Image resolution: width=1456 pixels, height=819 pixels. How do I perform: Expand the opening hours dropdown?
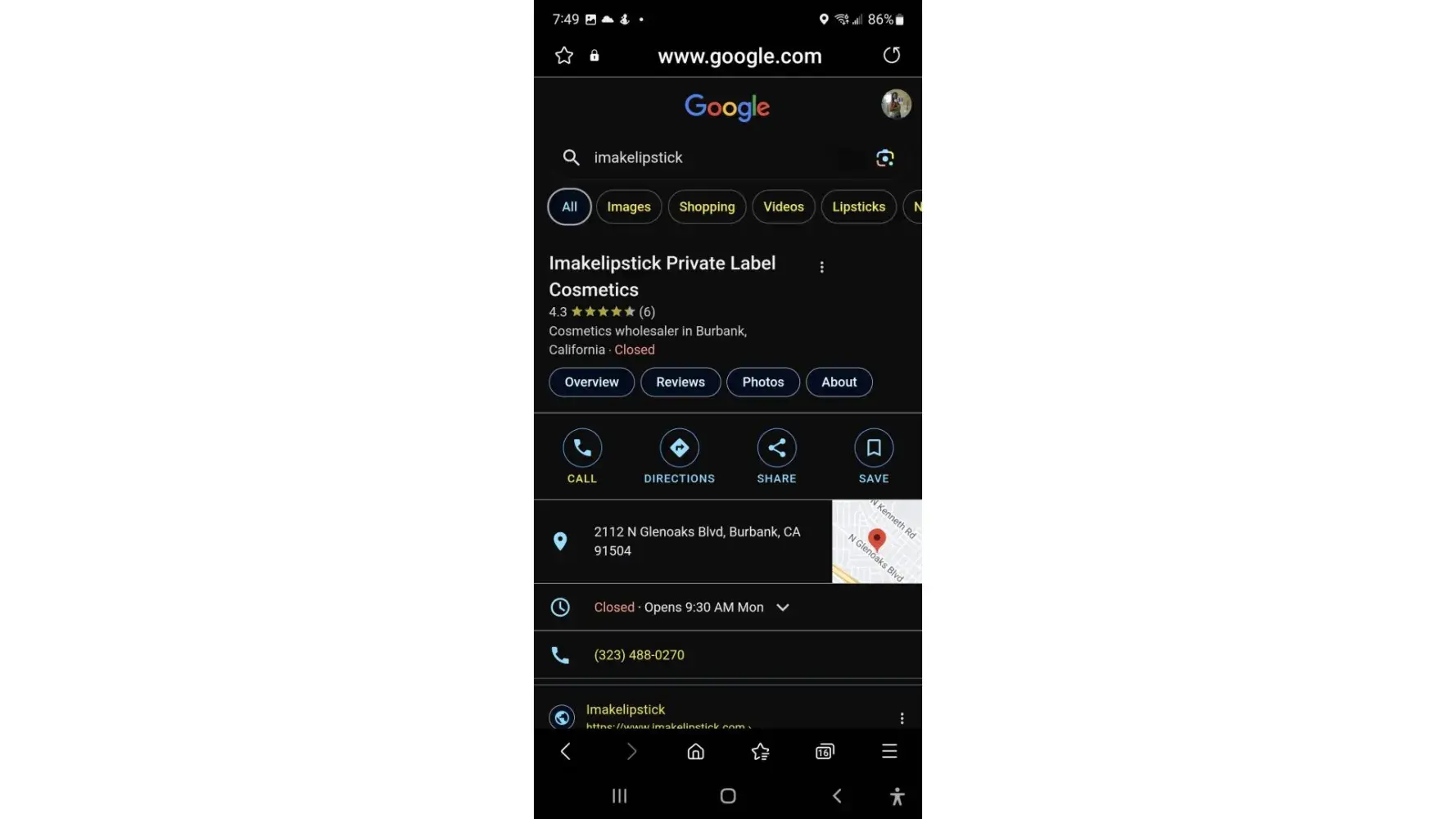(x=782, y=608)
